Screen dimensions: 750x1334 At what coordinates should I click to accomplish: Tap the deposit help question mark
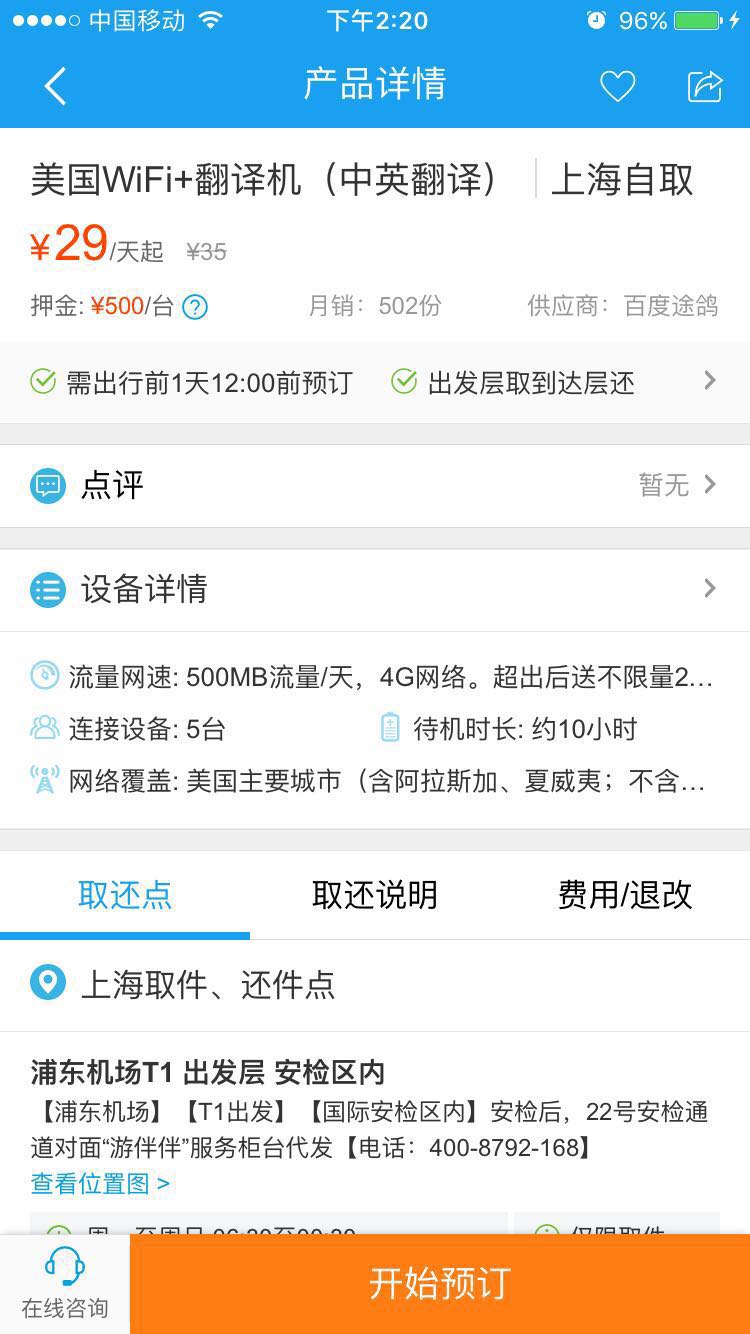pyautogui.click(x=195, y=307)
